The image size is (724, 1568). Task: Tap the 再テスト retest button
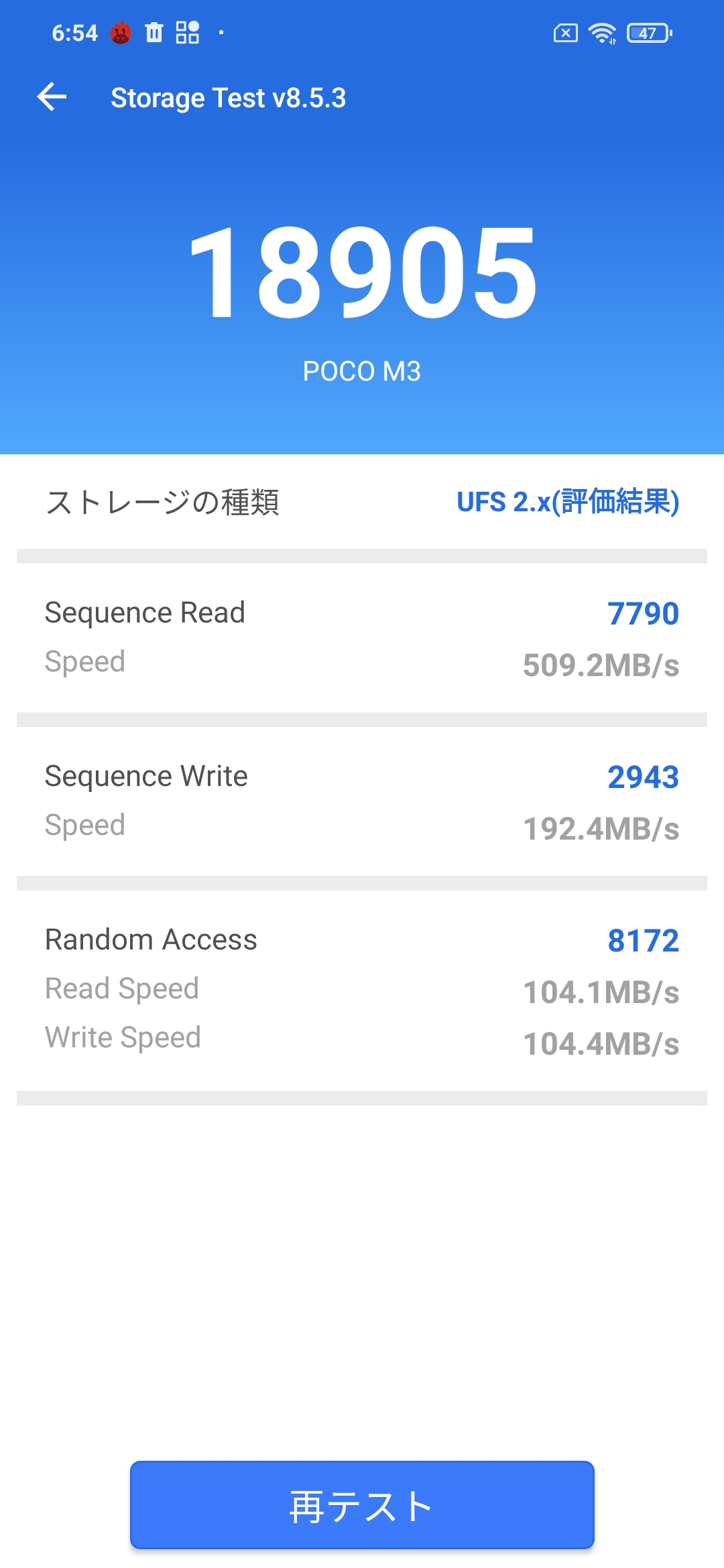pos(362,1504)
